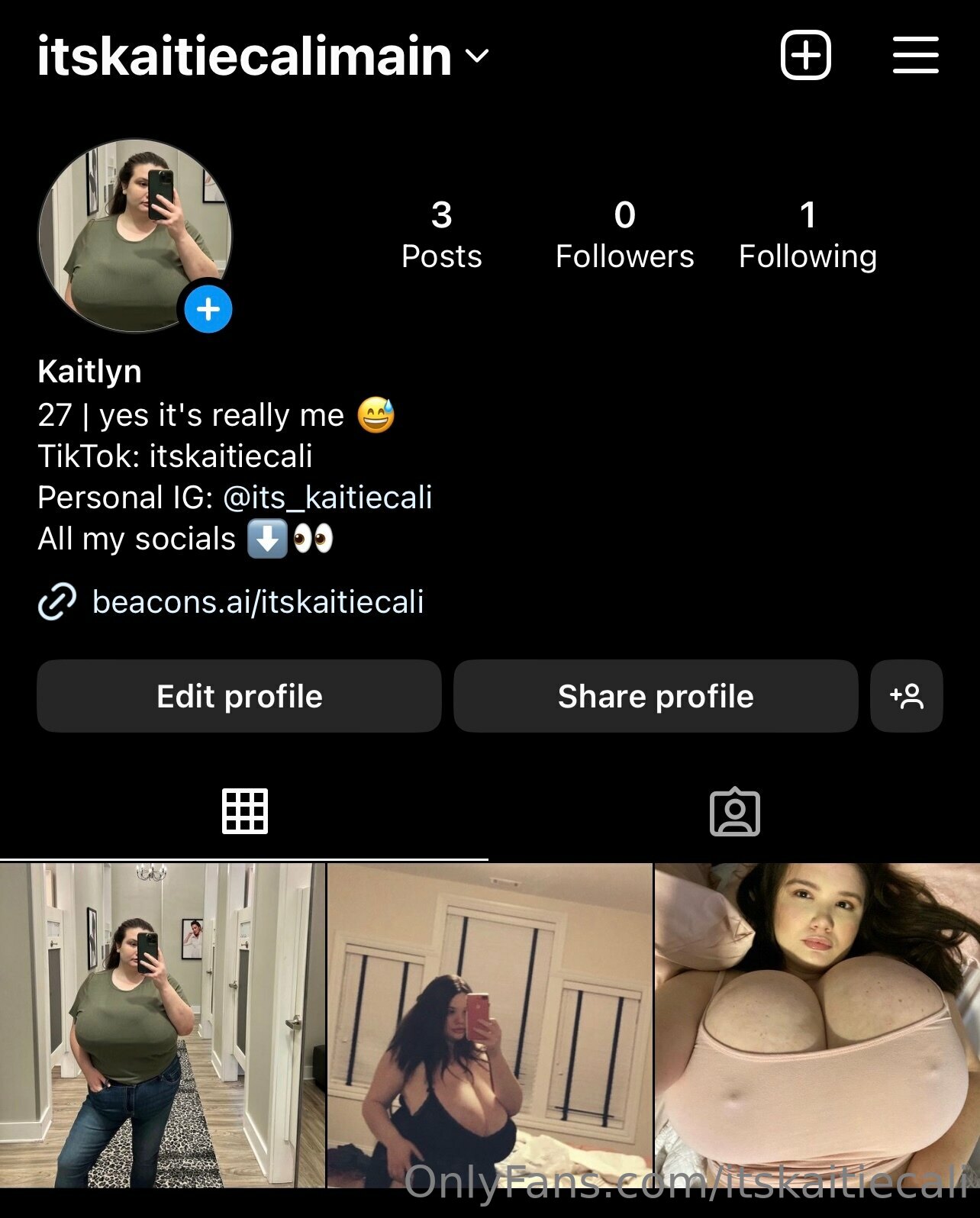View the Followers list
The image size is (980, 1218).
click(x=624, y=235)
